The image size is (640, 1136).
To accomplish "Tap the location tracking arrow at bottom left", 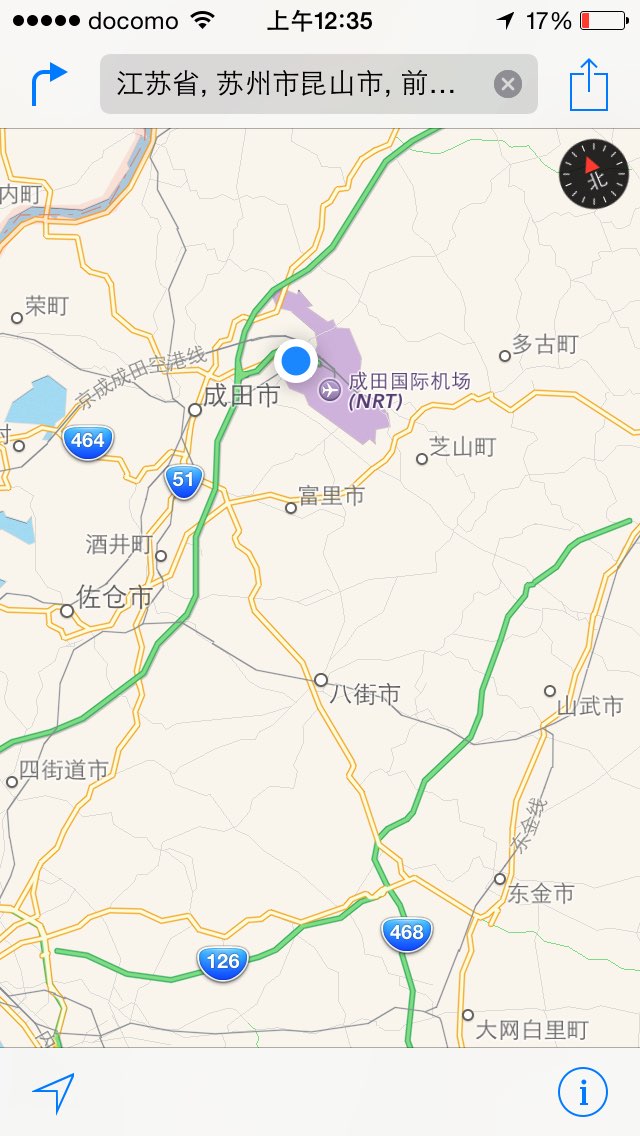I will (x=54, y=1093).
